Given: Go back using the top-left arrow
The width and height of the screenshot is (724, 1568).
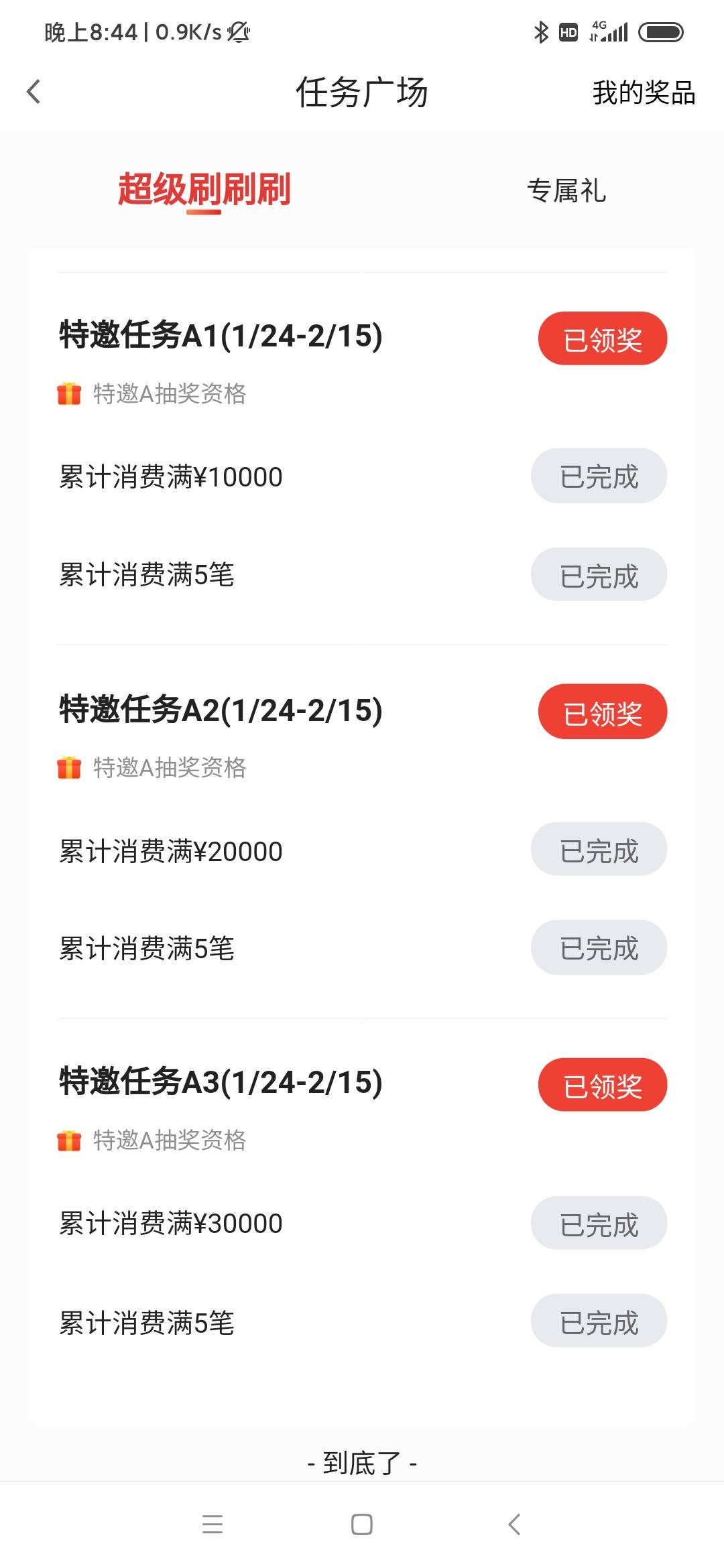Looking at the screenshot, I should 34,92.
